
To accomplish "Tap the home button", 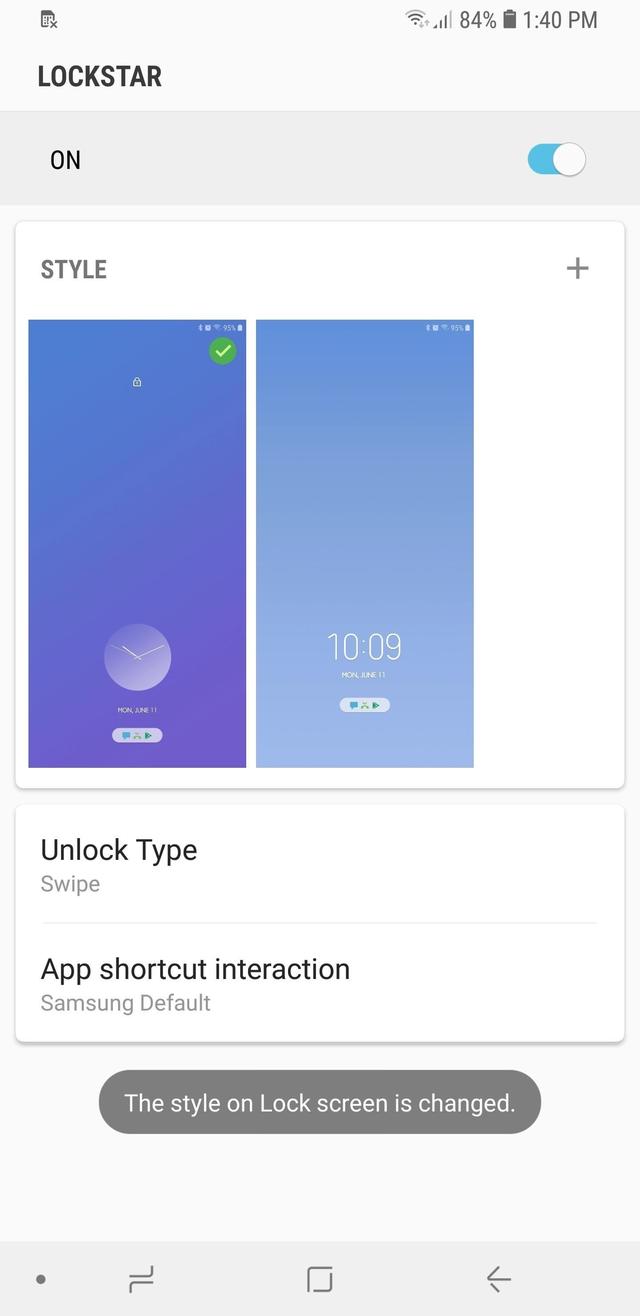I will (320, 1278).
